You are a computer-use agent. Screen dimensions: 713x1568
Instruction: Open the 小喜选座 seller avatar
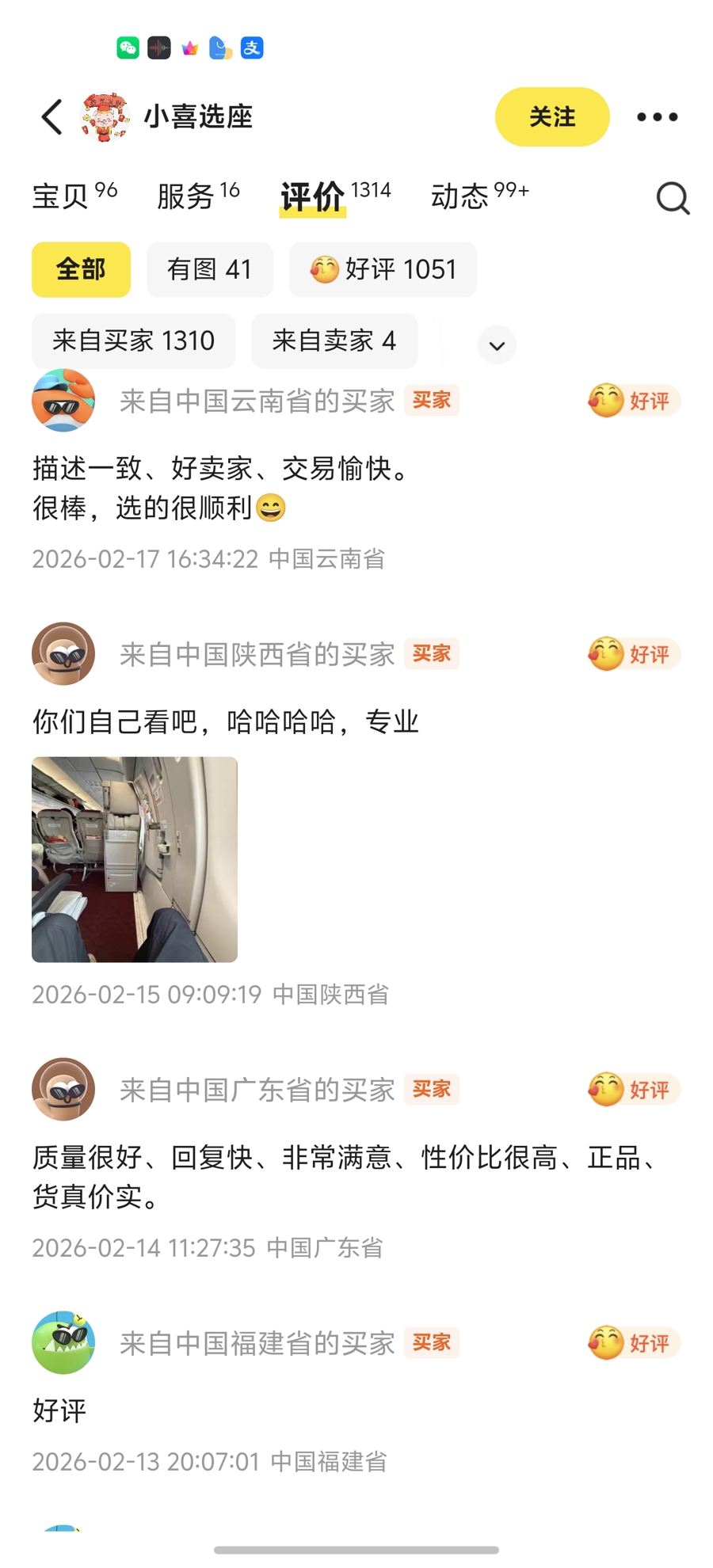click(105, 117)
